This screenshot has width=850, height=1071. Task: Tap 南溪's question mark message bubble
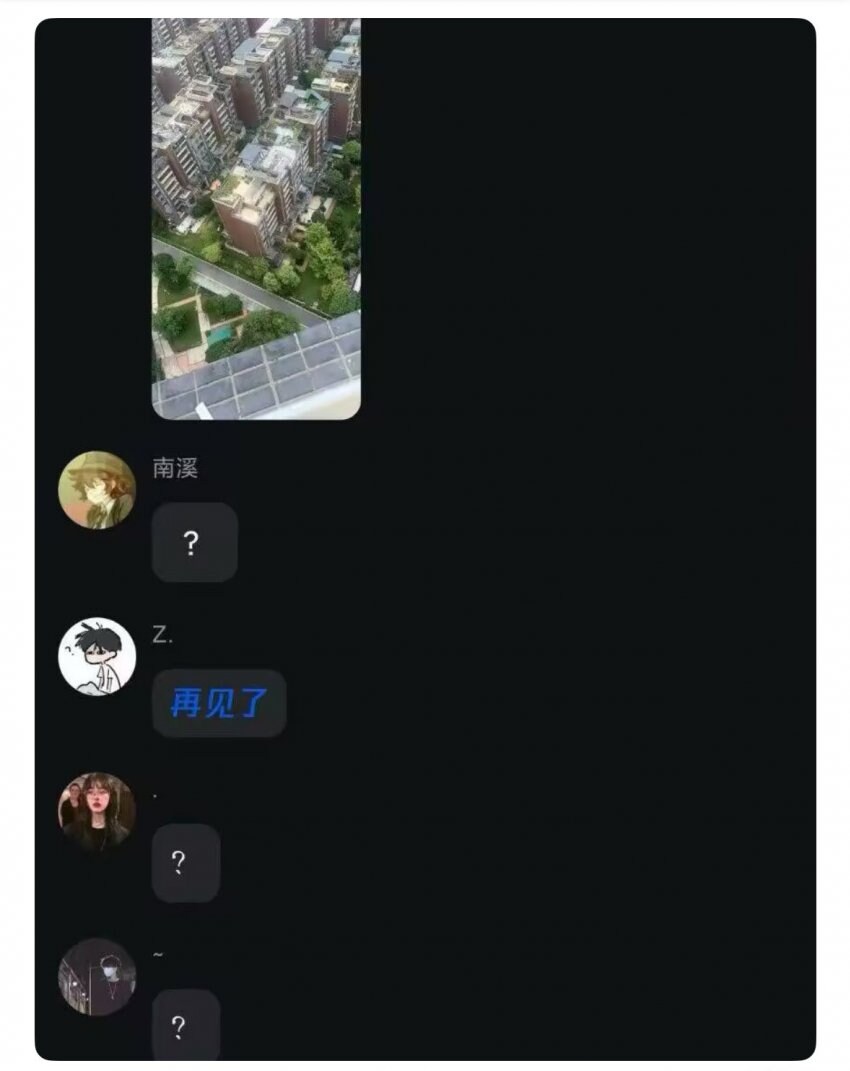pos(194,542)
